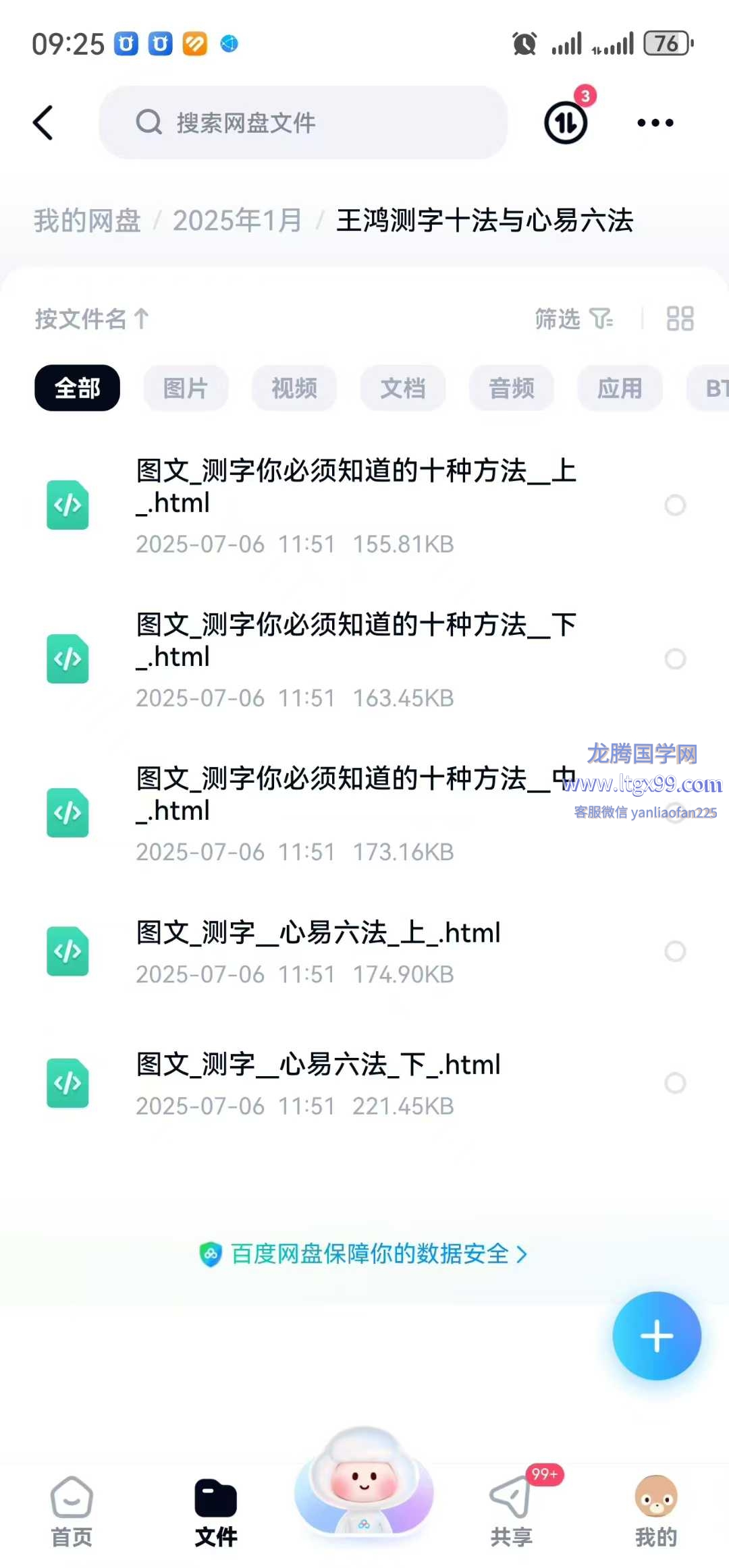Tap the 搜索网盘文件 search box
The height and width of the screenshot is (1568, 729).
[x=303, y=123]
